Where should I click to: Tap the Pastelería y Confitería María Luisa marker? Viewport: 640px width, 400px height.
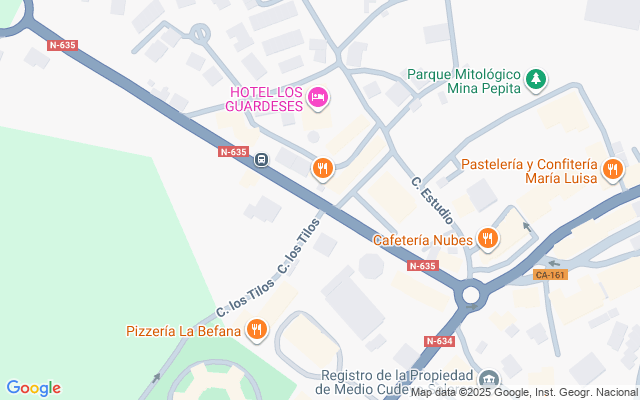pos(613,173)
